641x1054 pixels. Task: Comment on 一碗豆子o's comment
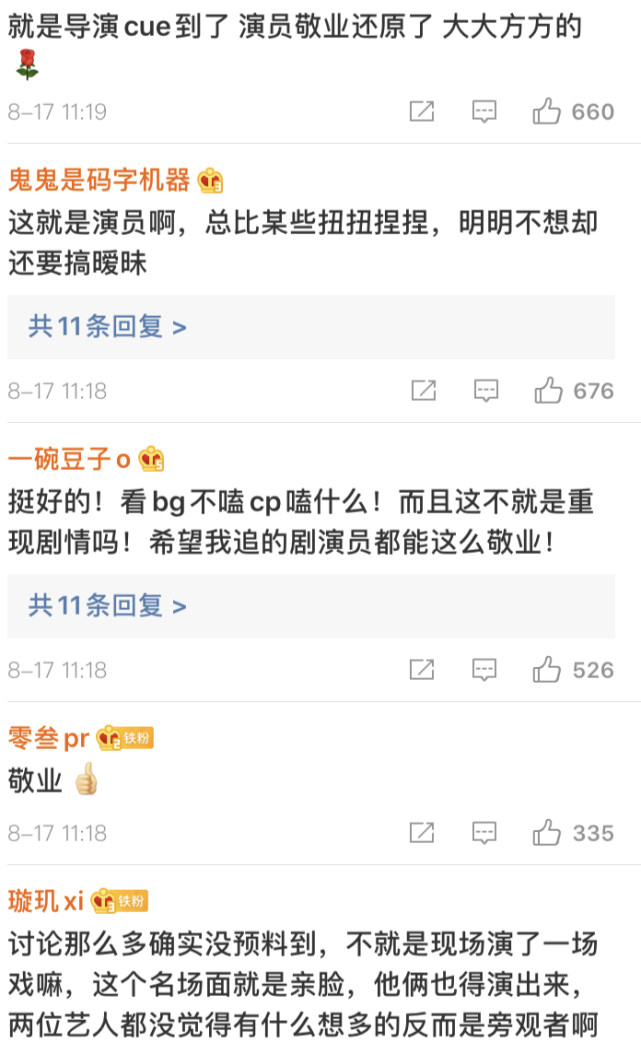[x=485, y=670]
